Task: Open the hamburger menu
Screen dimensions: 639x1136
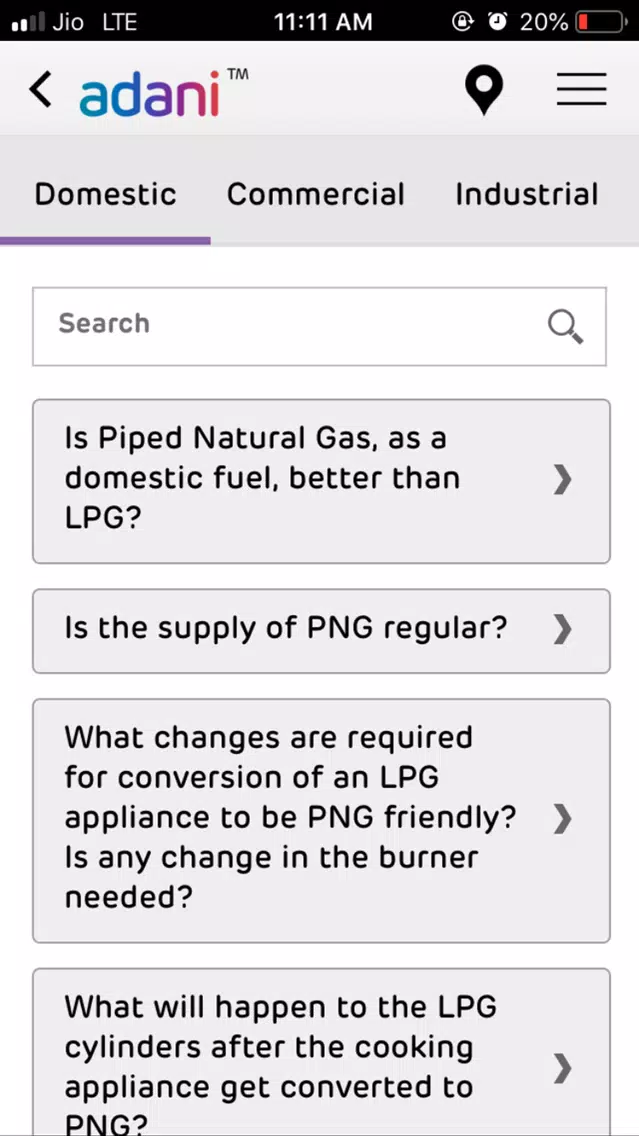Action: [581, 89]
